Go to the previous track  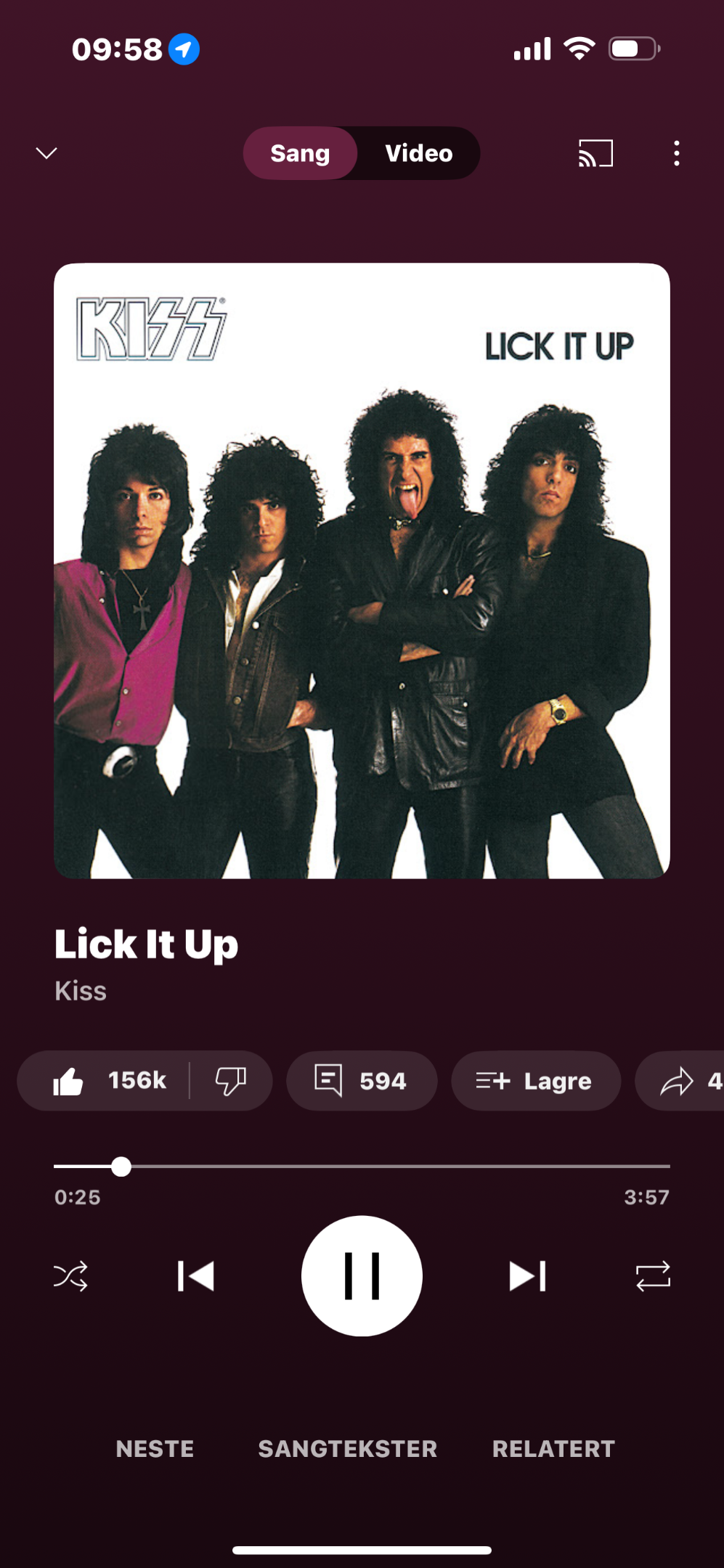195,1276
